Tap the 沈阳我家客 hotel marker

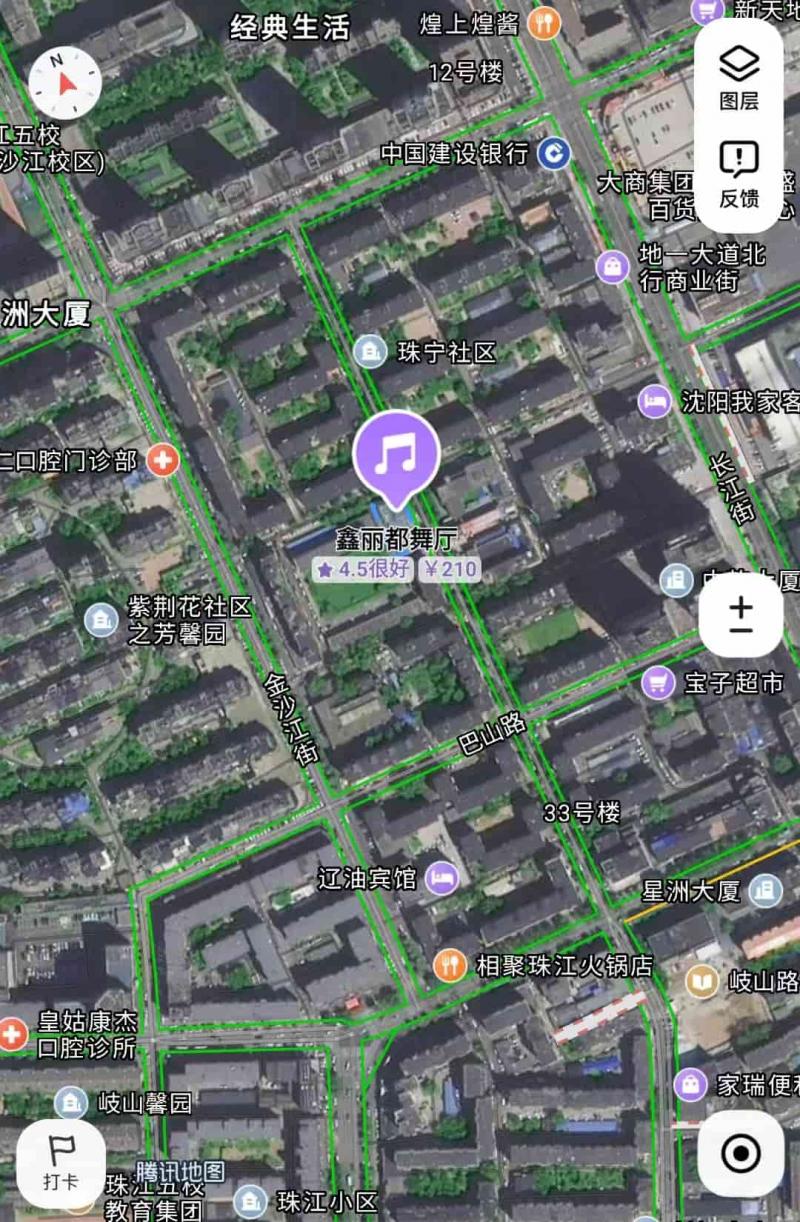[x=655, y=402]
